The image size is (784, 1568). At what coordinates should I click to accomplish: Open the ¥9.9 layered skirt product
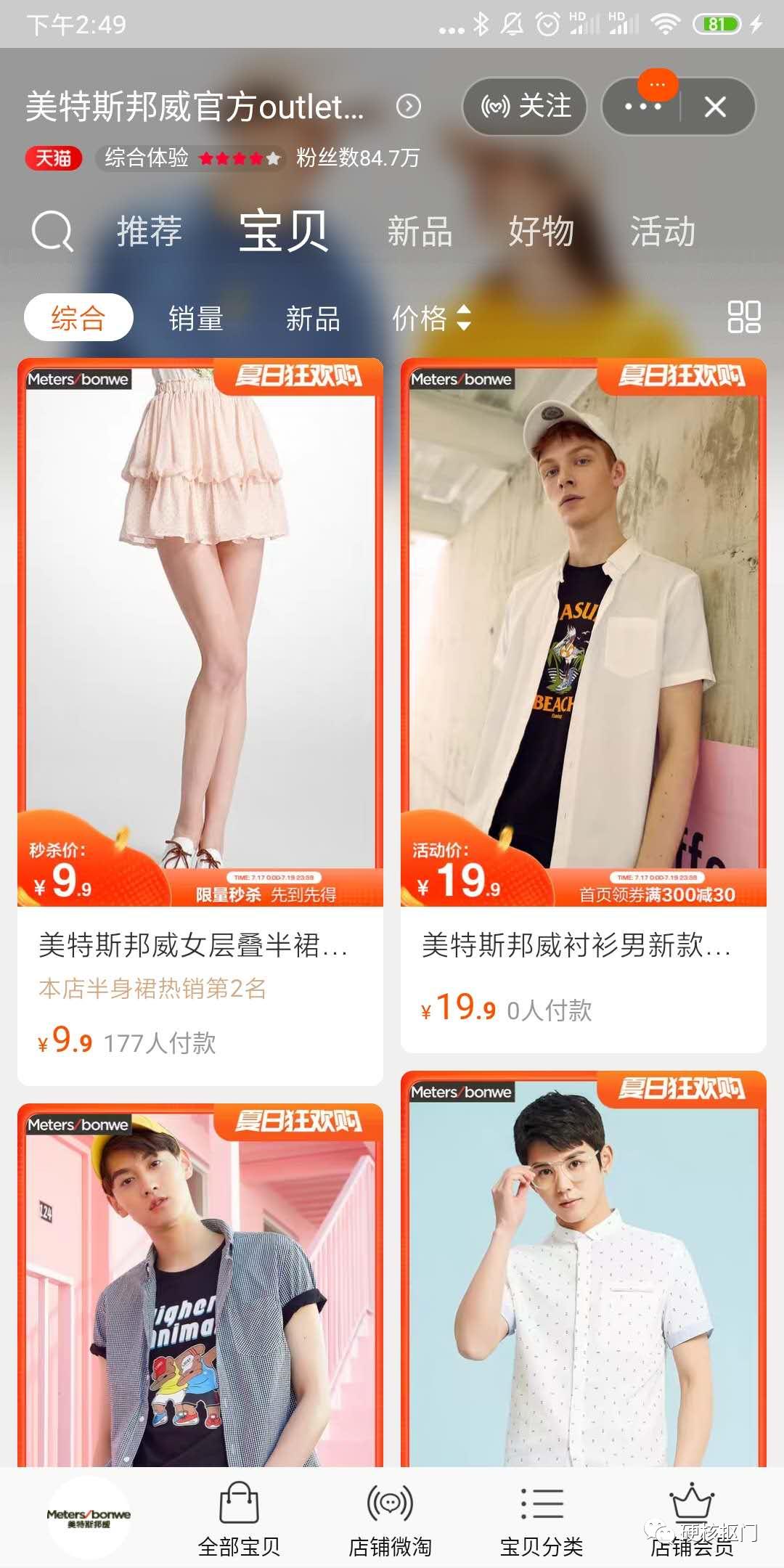[200, 632]
